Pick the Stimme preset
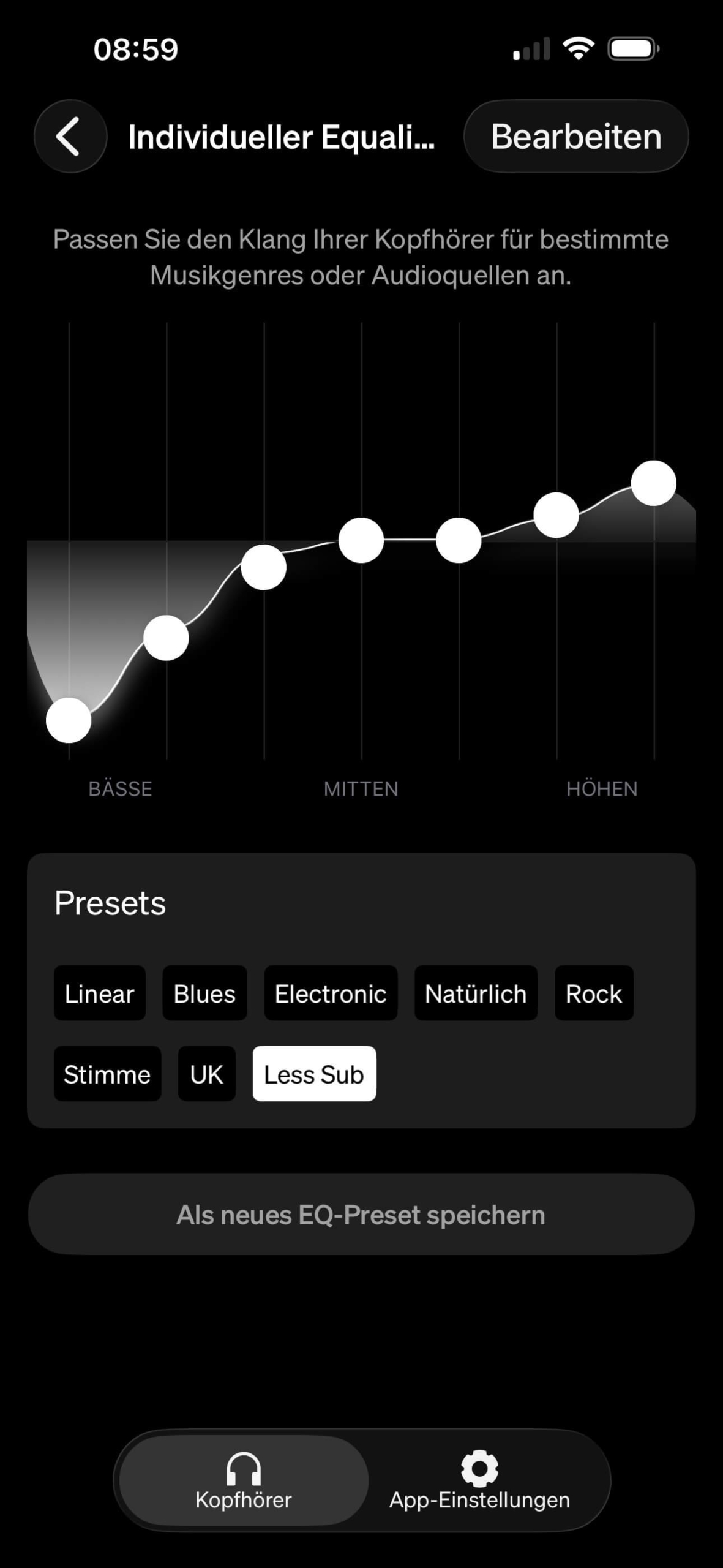This screenshot has height=1568, width=723. point(107,1074)
